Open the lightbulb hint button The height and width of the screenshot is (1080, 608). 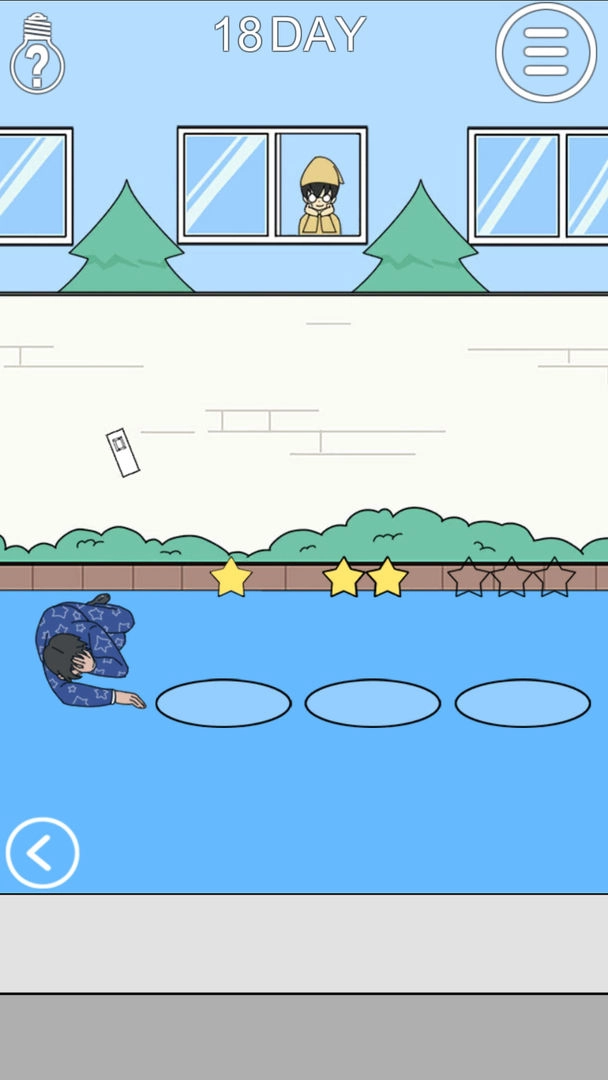point(37,53)
